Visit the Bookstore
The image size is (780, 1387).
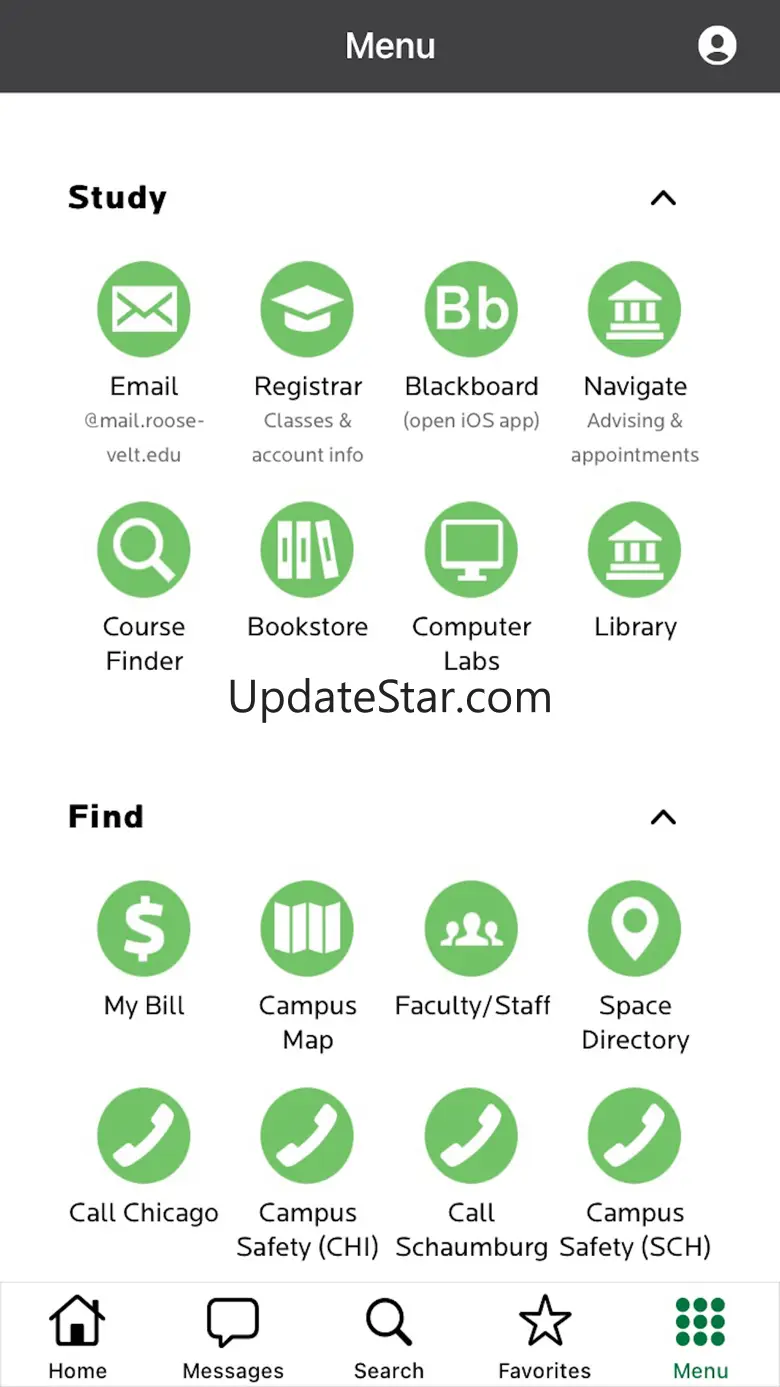pyautogui.click(x=307, y=549)
